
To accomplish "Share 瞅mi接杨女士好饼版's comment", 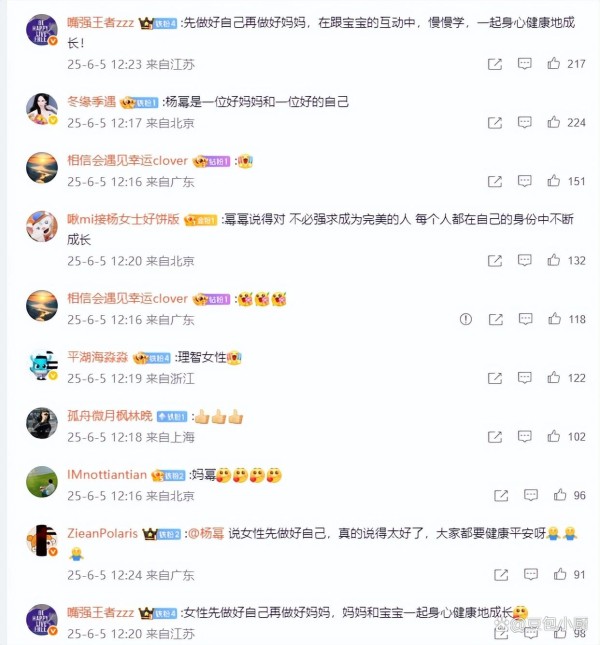I will point(494,261).
